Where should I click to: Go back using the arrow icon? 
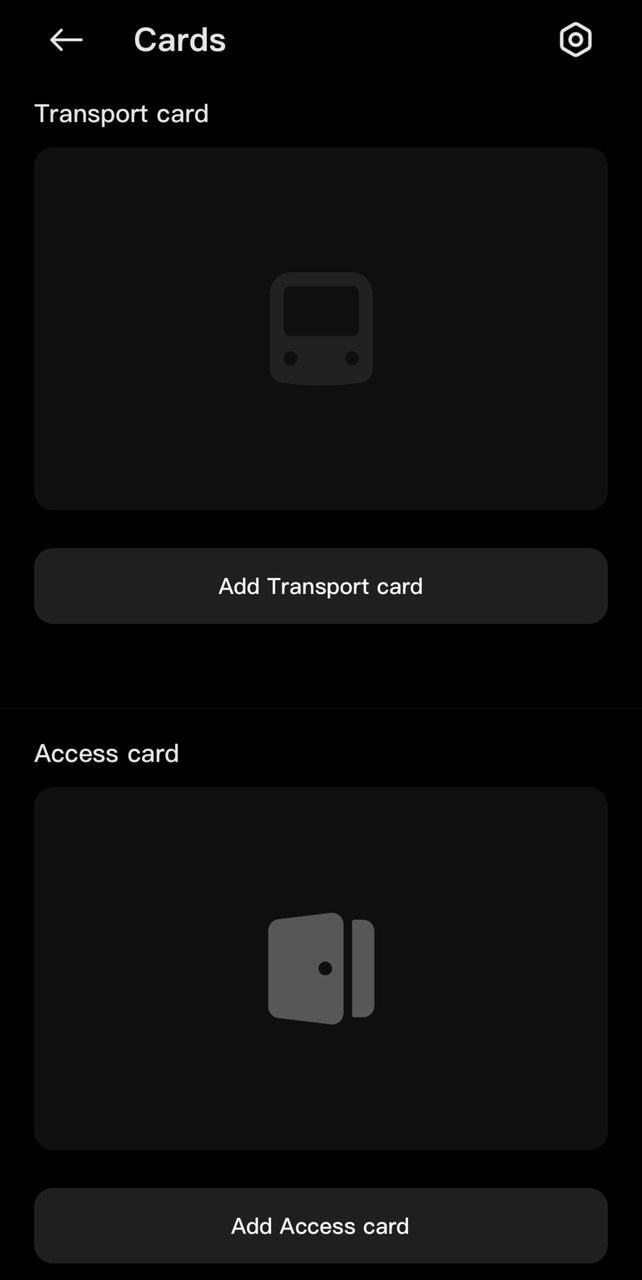[x=66, y=40]
